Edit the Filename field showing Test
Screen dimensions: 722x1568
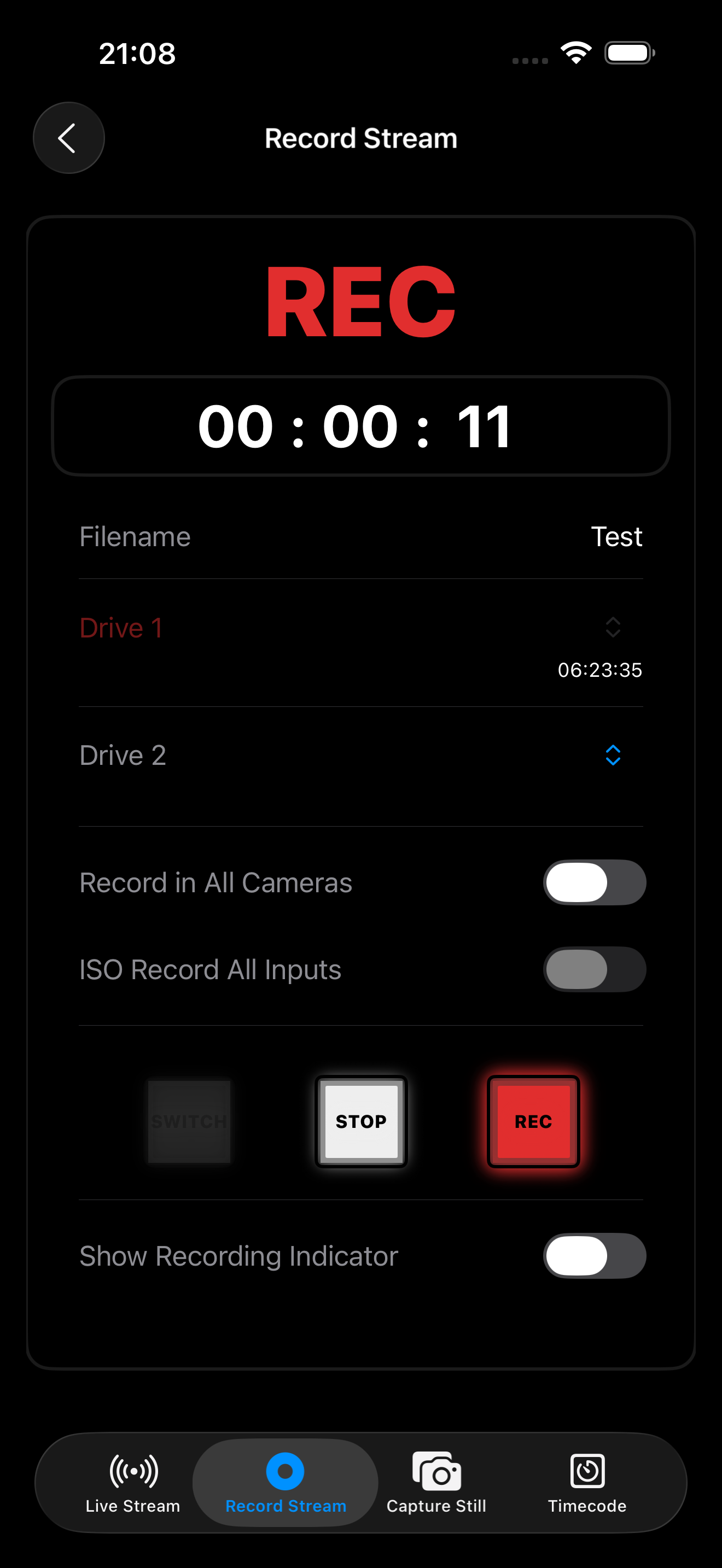[x=615, y=537]
